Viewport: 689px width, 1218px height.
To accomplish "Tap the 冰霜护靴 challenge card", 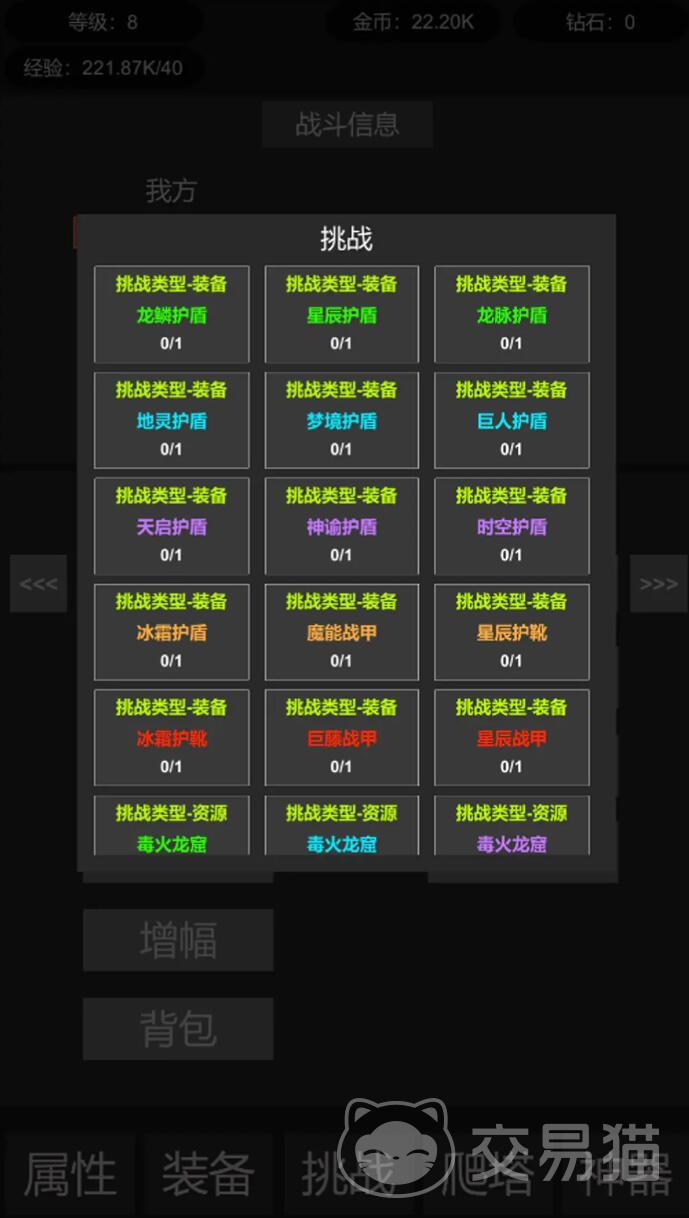I will pos(171,738).
